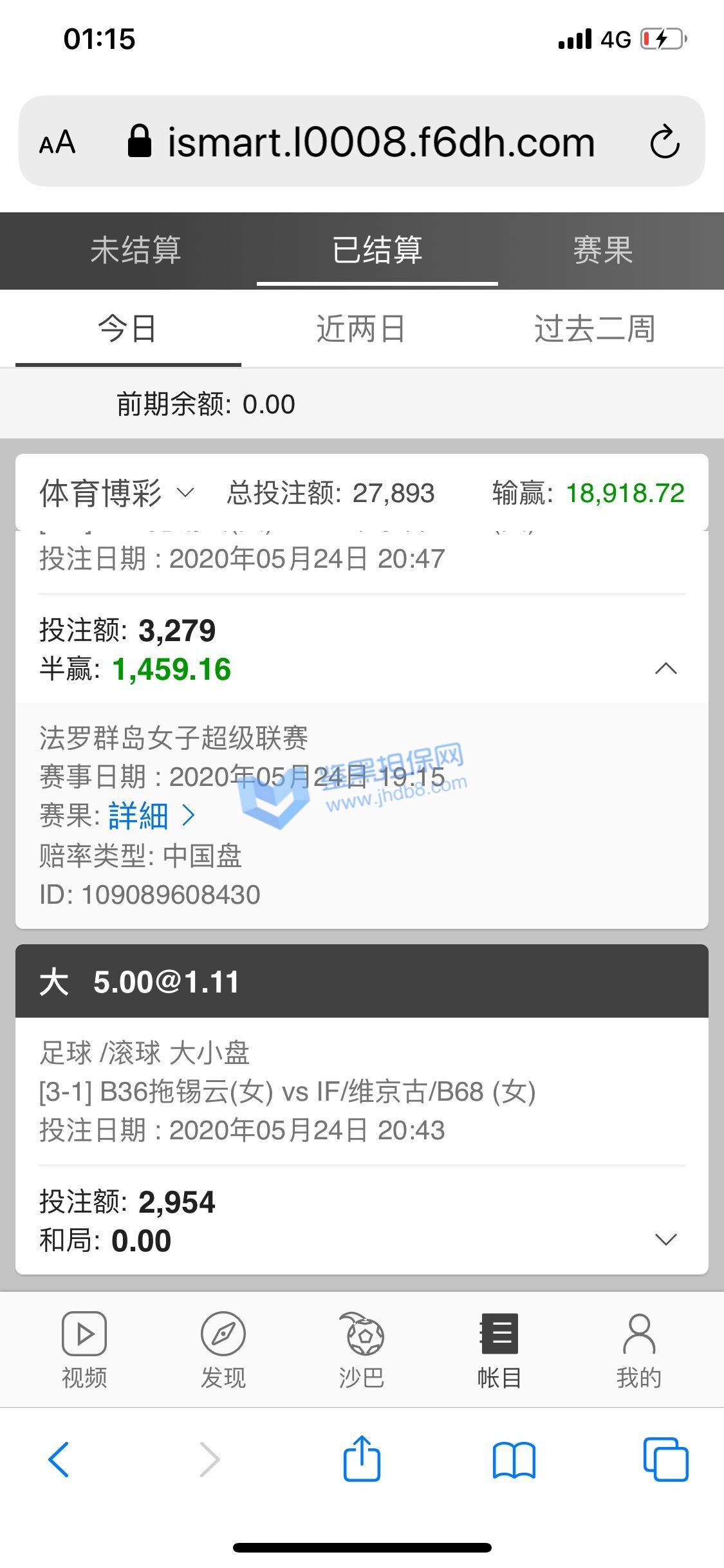724x1568 pixels.
Task: Reload the page in Safari
Action: pyautogui.click(x=664, y=142)
